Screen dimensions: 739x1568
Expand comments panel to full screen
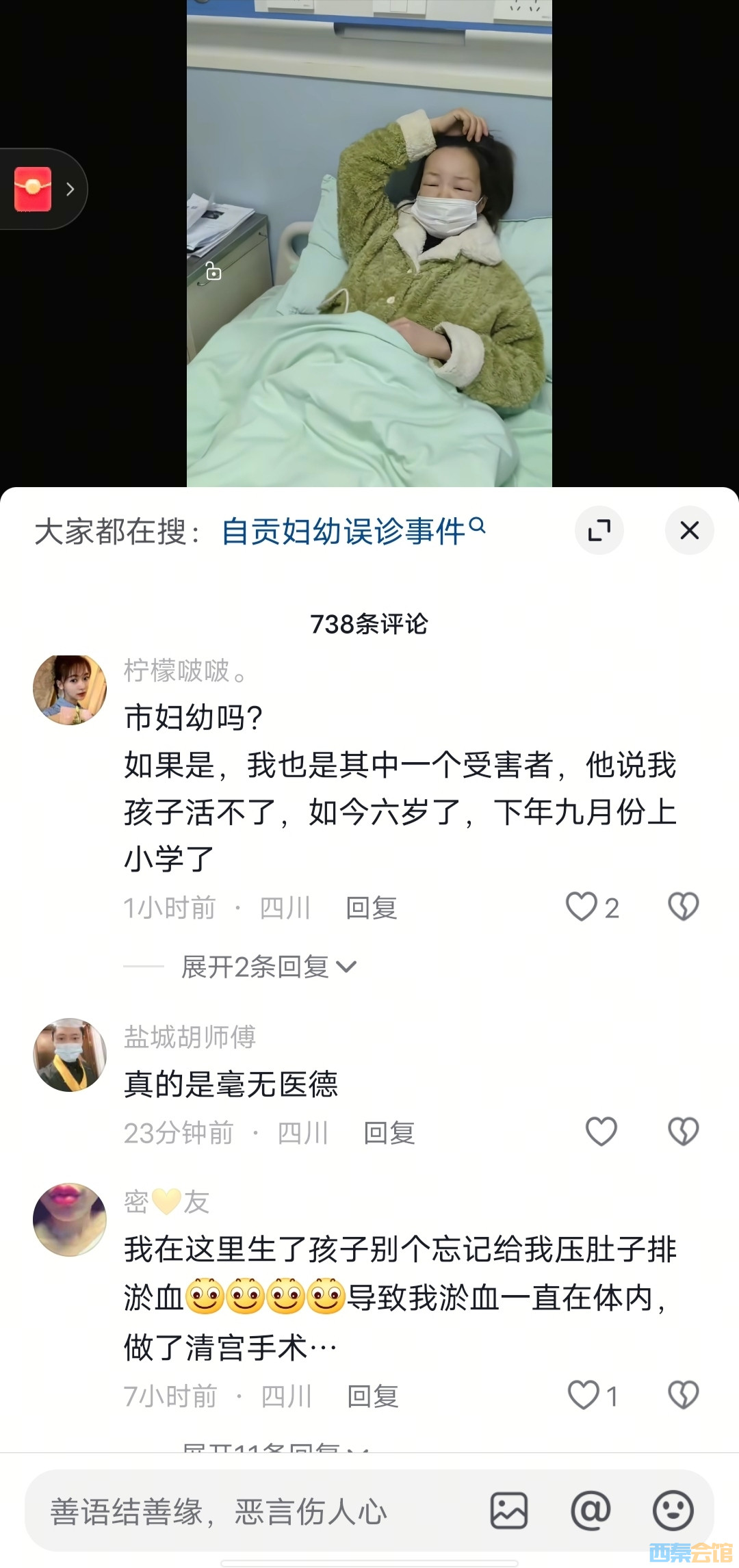tap(599, 530)
